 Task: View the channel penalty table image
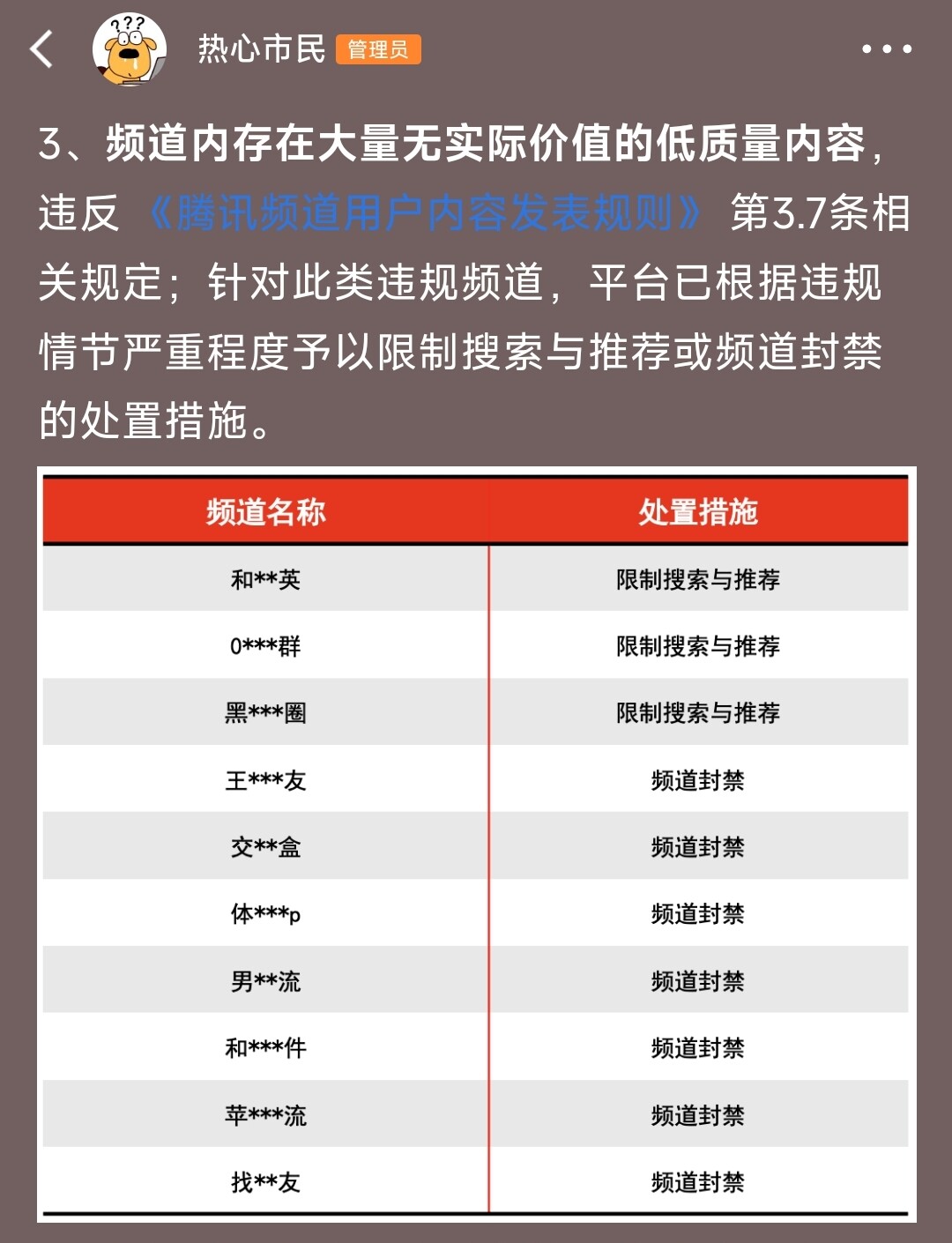(x=477, y=845)
